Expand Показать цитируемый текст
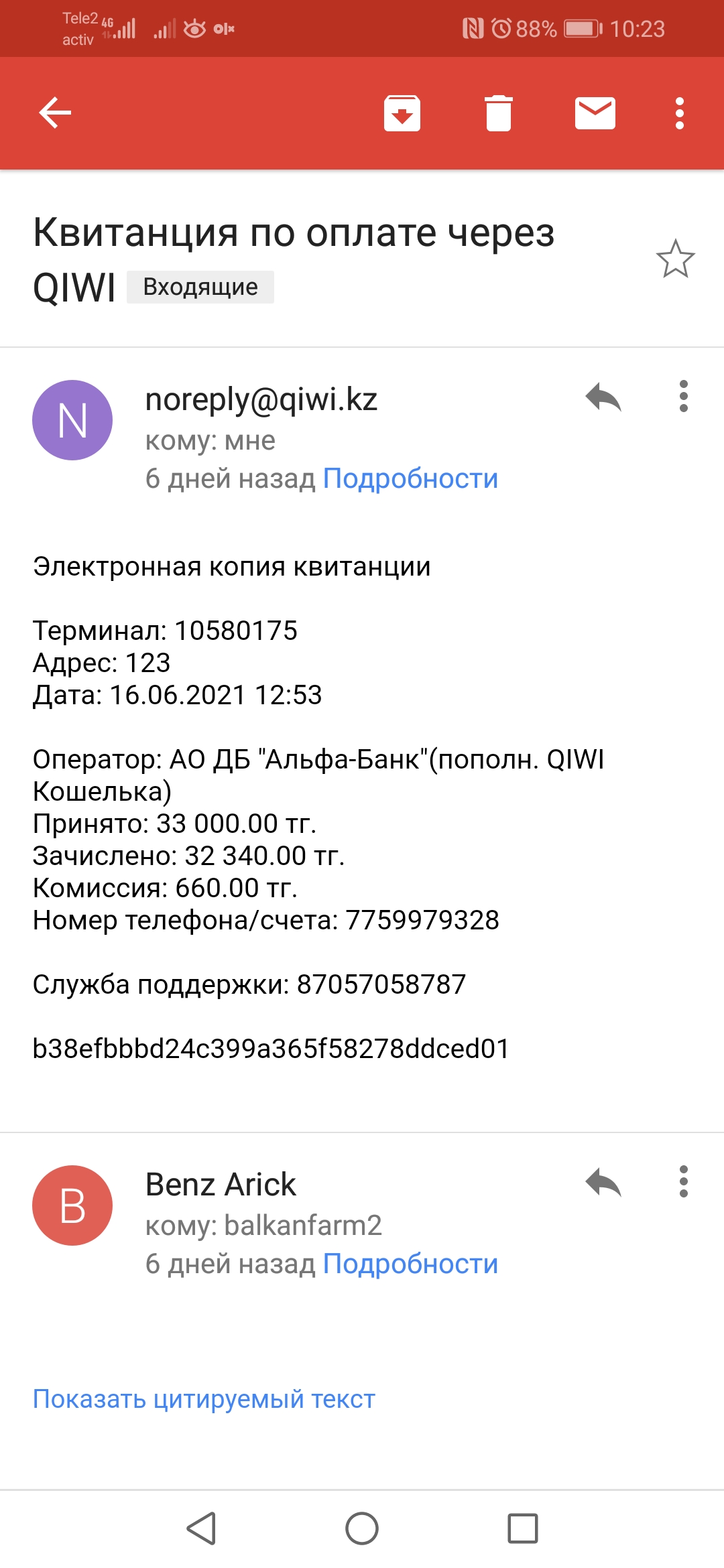This screenshot has height=1568, width=724. pyautogui.click(x=204, y=1399)
